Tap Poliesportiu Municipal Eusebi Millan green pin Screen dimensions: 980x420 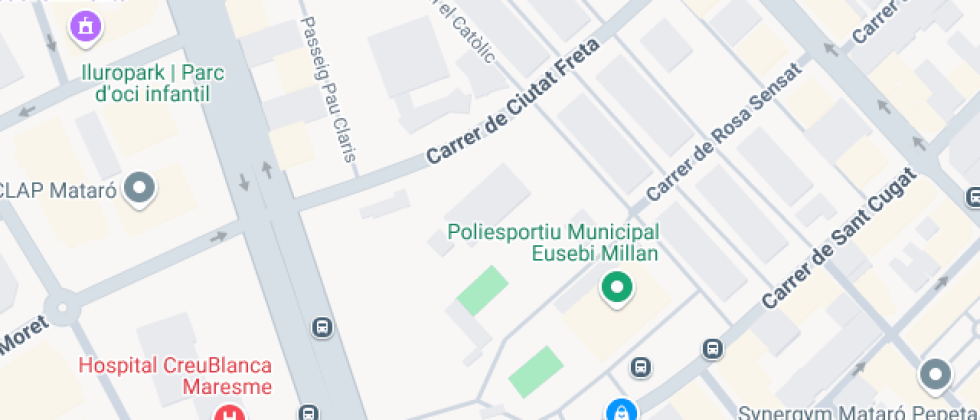[x=617, y=289]
